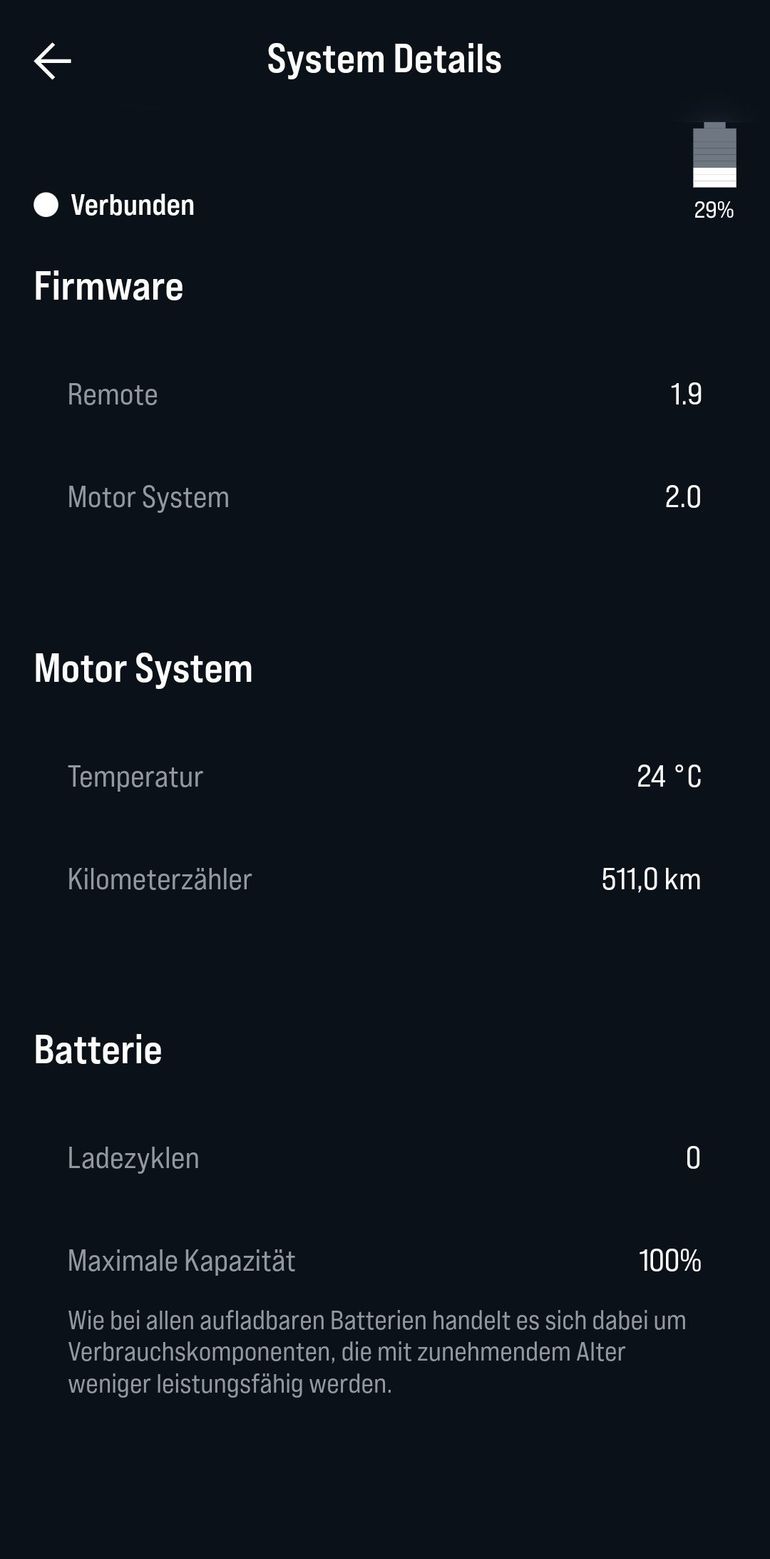Image resolution: width=770 pixels, height=1559 pixels.
Task: Go back from System Details
Action: coord(52,61)
